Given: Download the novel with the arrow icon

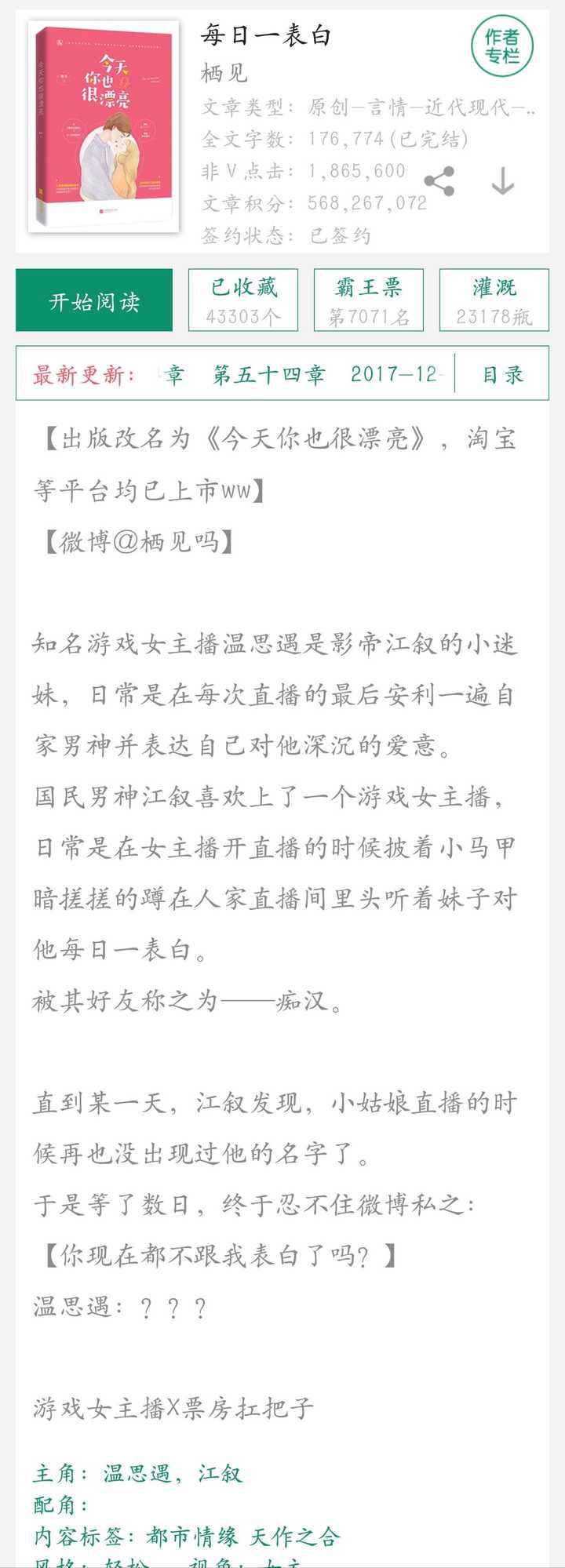Looking at the screenshot, I should click(x=502, y=181).
